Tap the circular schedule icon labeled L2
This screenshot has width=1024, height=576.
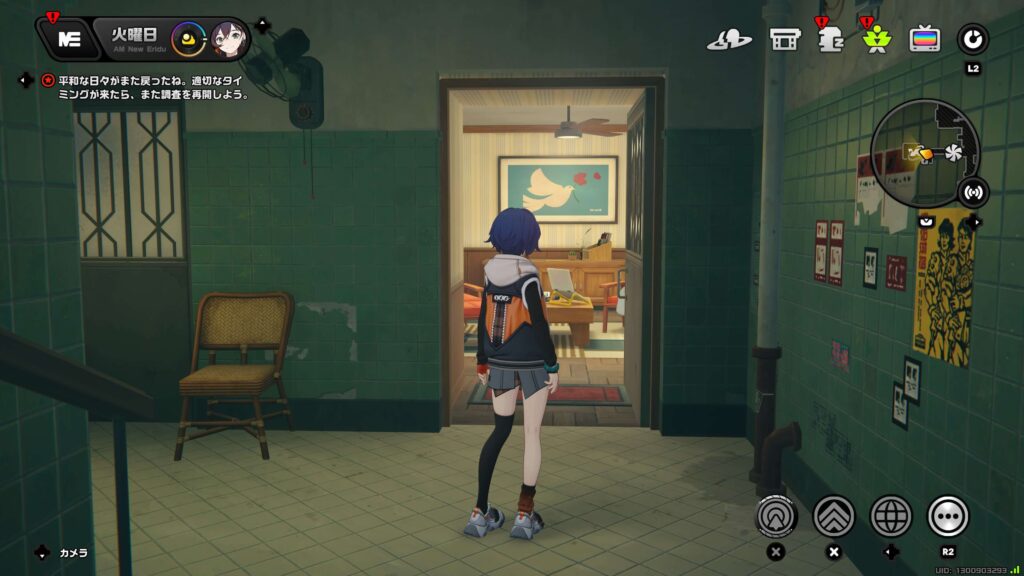tap(972, 40)
